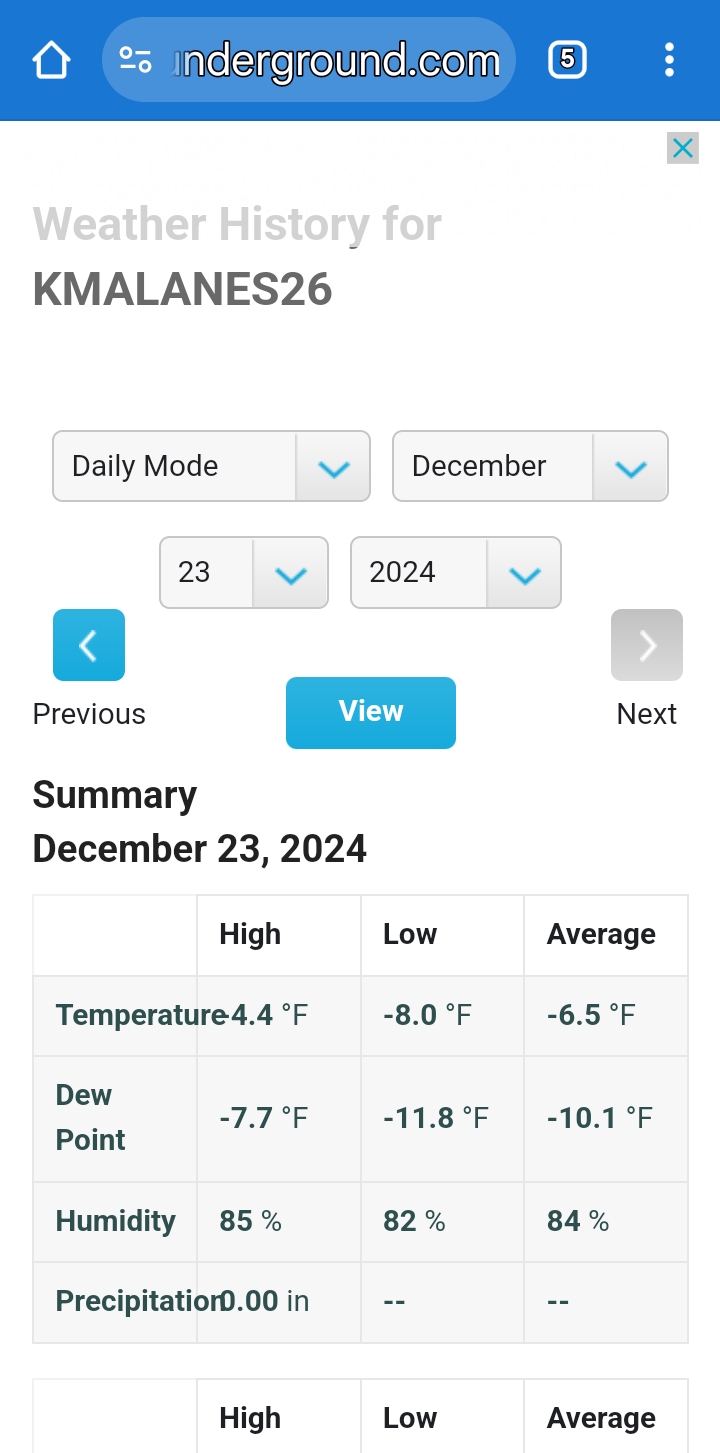Tap the View button

pos(371,712)
